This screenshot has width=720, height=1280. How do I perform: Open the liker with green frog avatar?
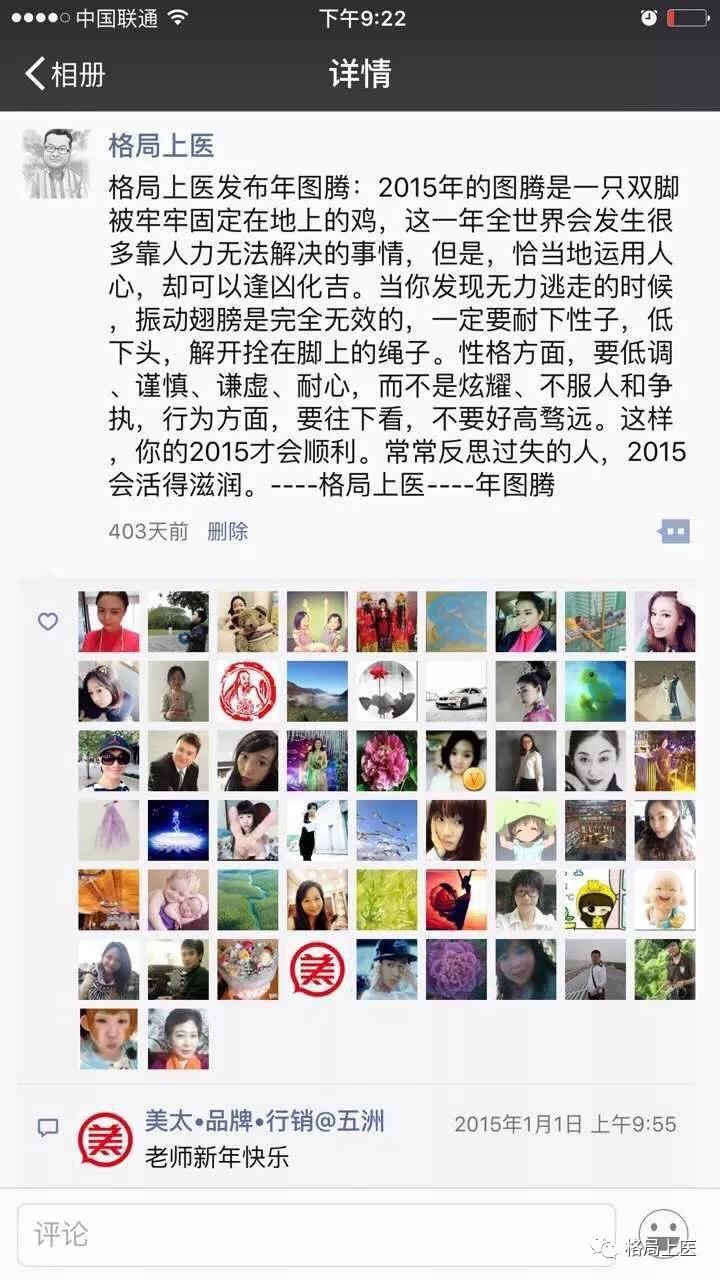[595, 691]
